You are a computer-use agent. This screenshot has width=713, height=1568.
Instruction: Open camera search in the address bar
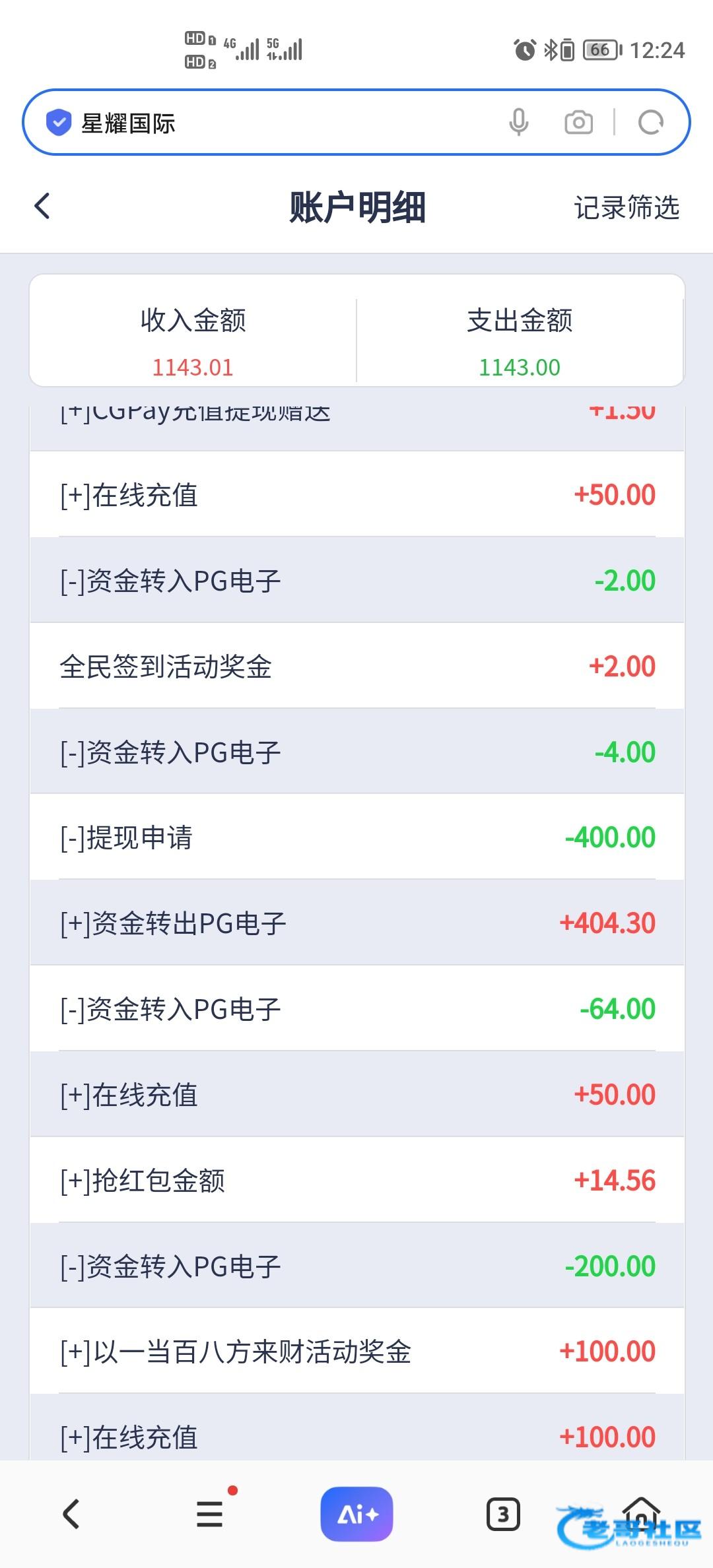tap(578, 122)
